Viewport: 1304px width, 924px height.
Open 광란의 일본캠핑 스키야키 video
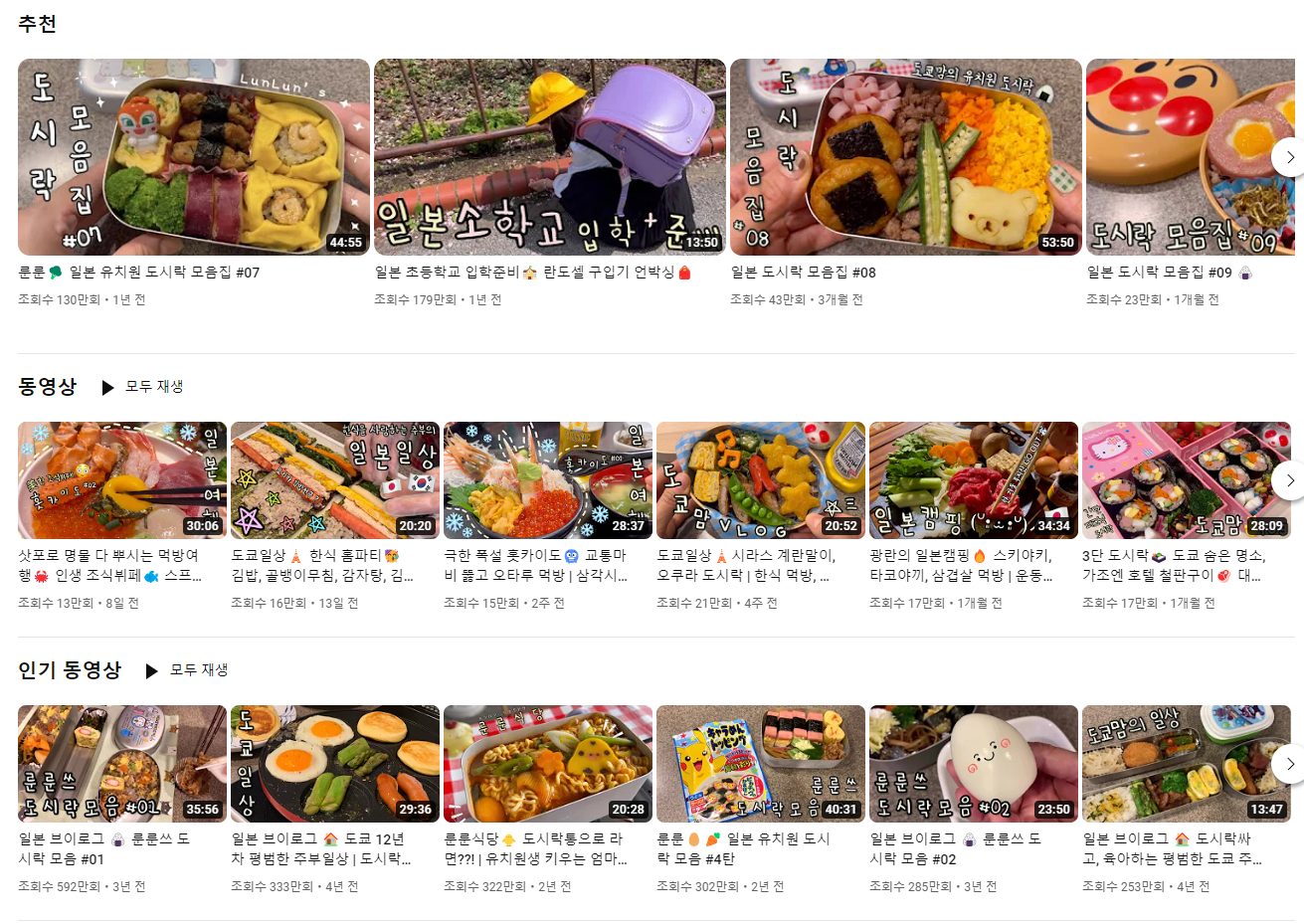(x=973, y=480)
